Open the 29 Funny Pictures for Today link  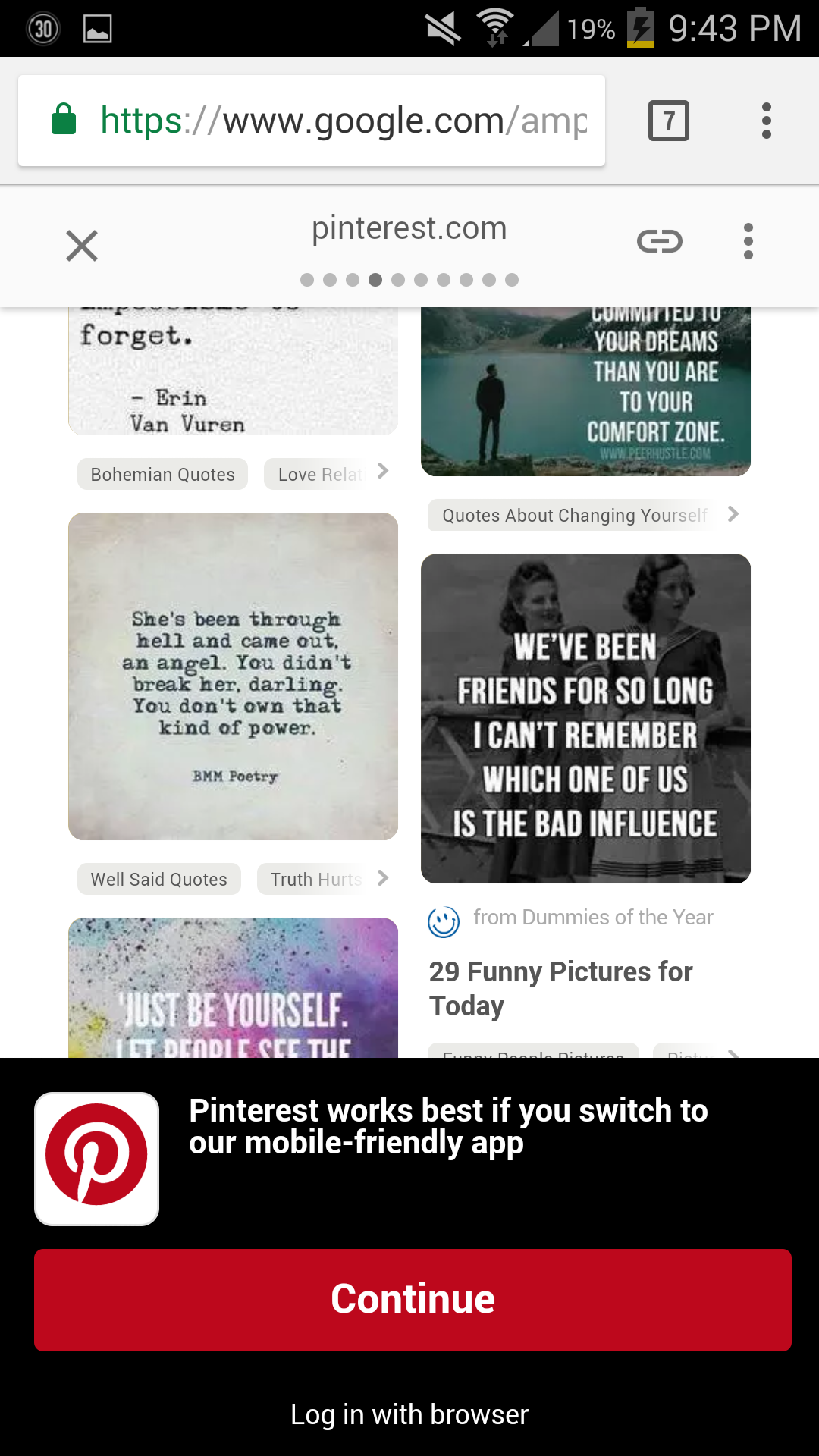[560, 988]
